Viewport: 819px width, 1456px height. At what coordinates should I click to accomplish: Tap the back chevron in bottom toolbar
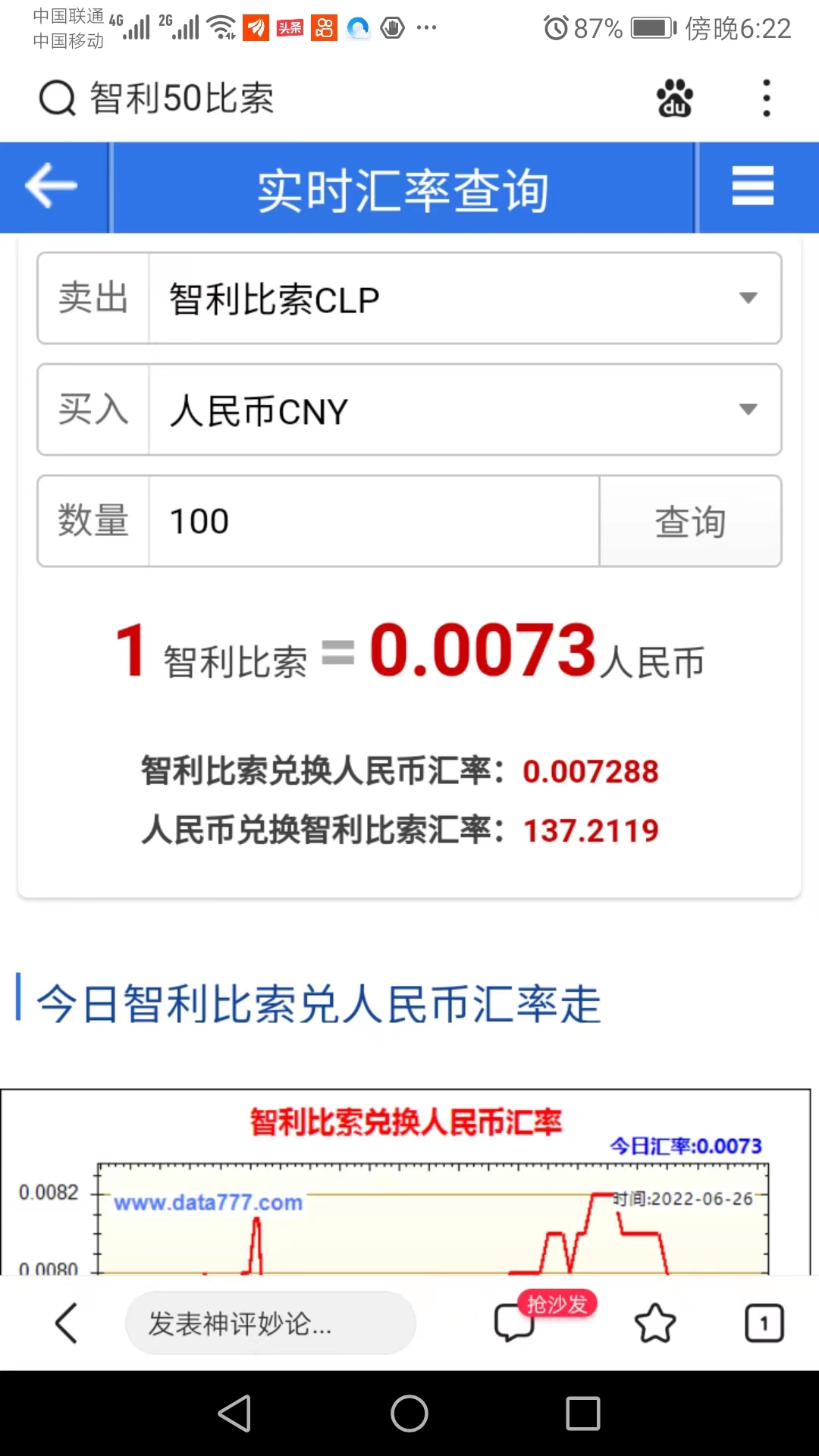click(65, 1323)
